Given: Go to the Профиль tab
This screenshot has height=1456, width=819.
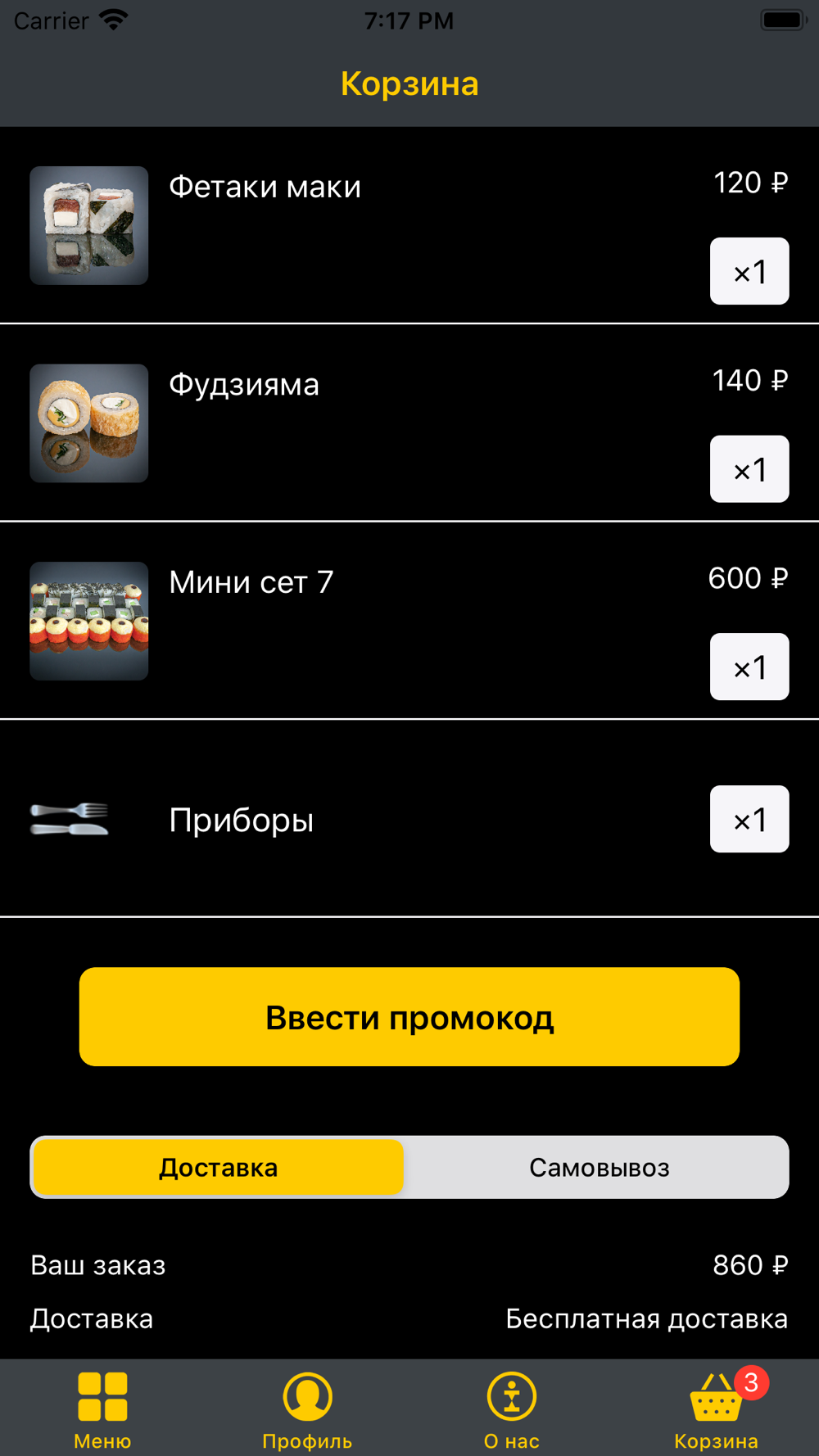Looking at the screenshot, I should pyautogui.click(x=307, y=1410).
